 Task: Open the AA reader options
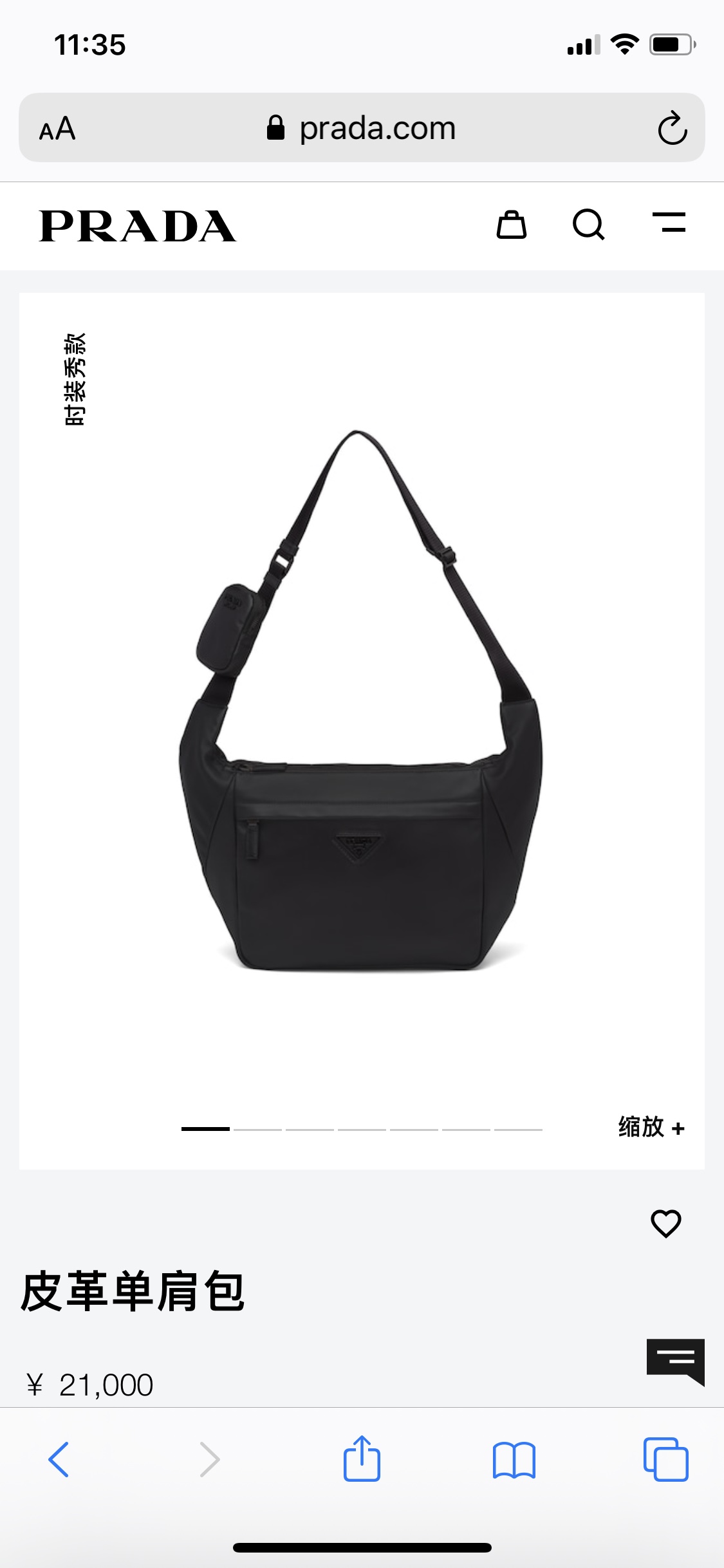pos(57,129)
